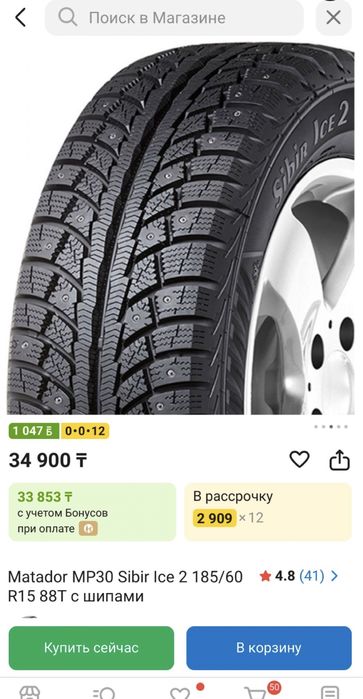Open the orders list tab
Viewport: 363px width, 699px height.
(x=330, y=692)
